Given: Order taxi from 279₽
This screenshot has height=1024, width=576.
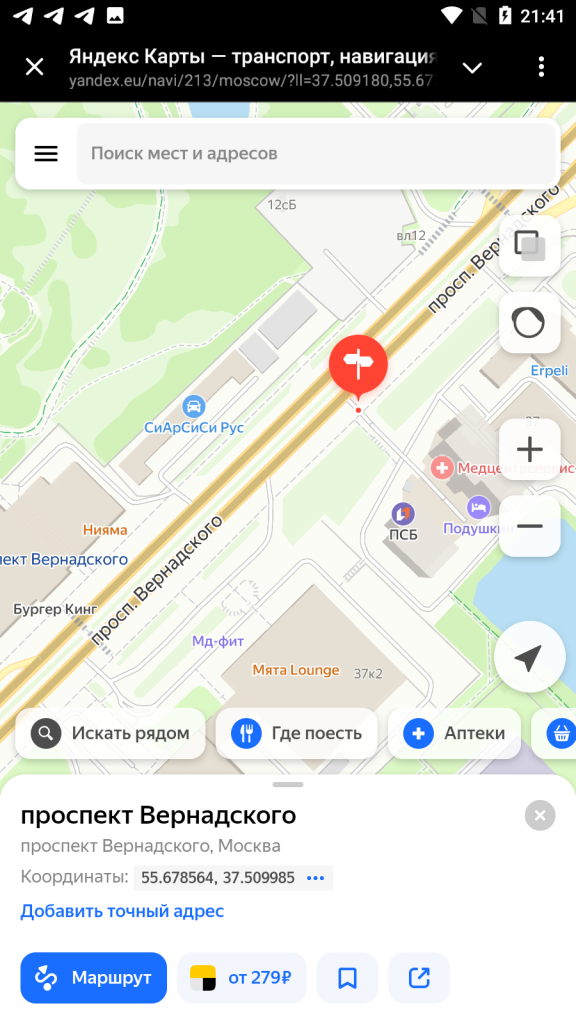Looking at the screenshot, I should coord(242,978).
